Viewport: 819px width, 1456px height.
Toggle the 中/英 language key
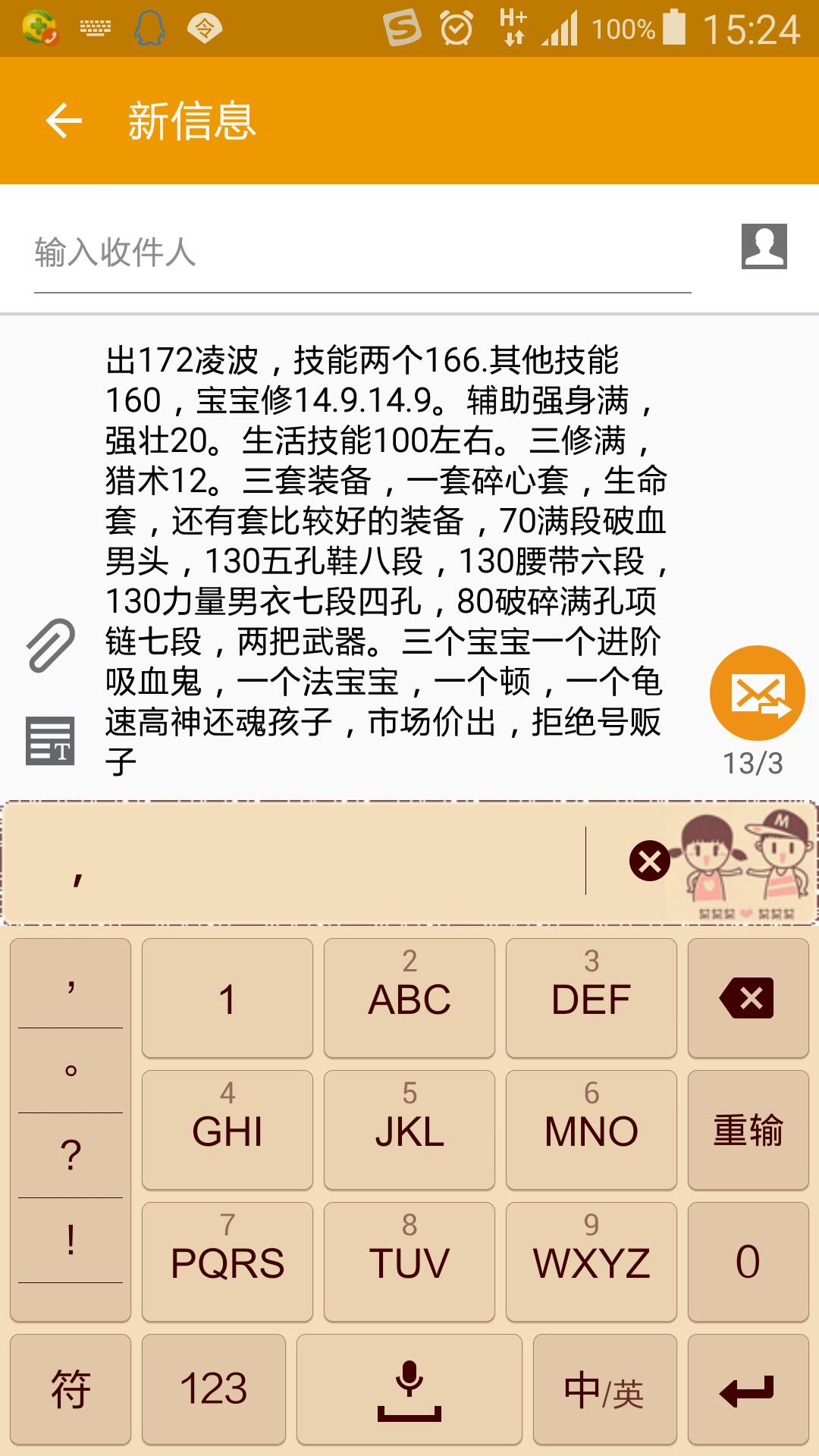[x=604, y=1389]
